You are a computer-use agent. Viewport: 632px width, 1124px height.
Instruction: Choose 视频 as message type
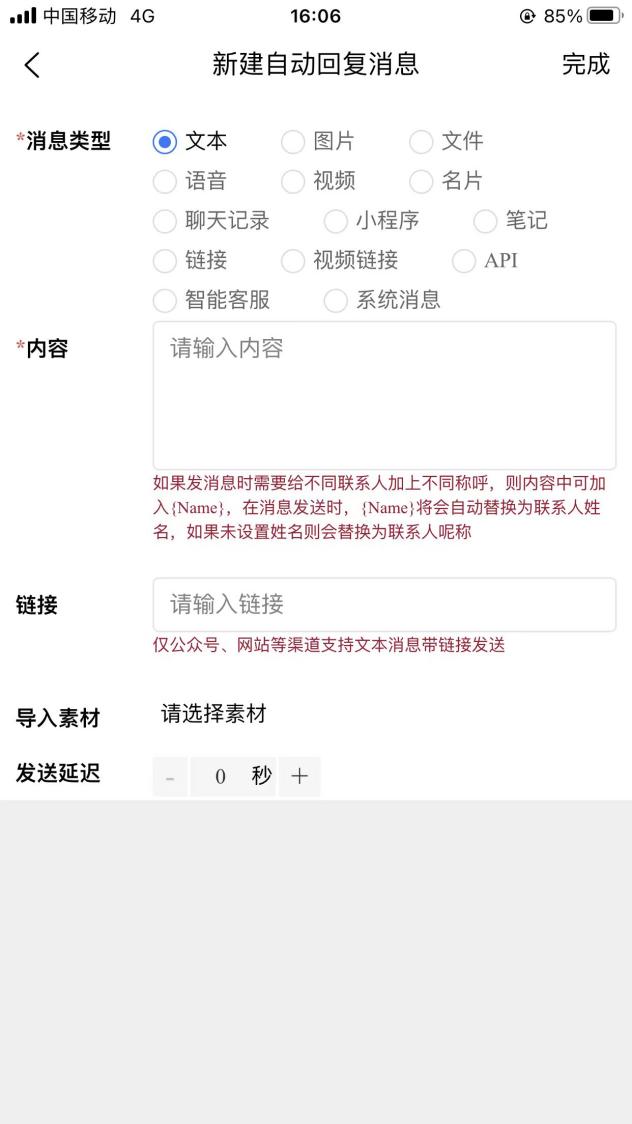tap(293, 182)
